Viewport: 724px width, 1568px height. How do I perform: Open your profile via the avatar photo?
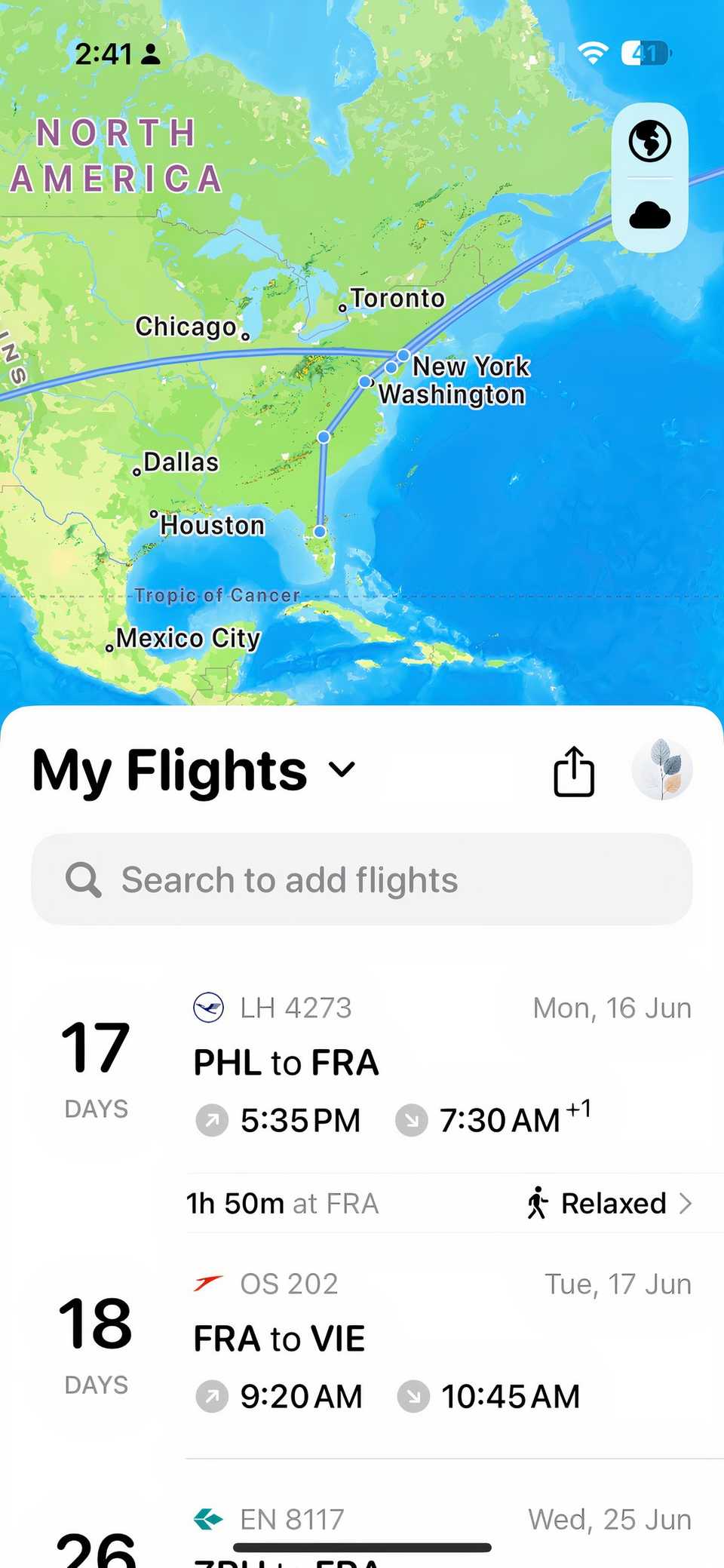[662, 770]
